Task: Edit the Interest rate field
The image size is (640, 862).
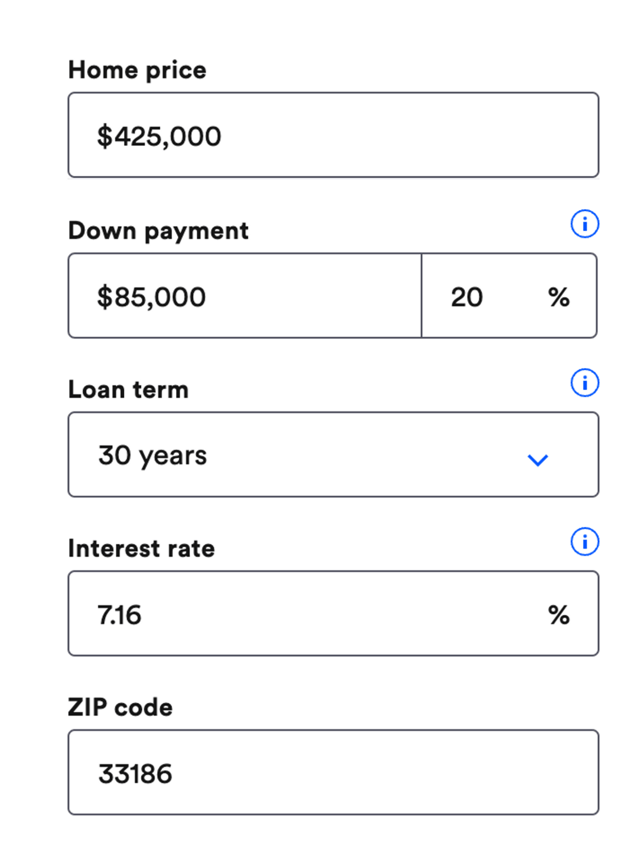Action: click(310, 614)
